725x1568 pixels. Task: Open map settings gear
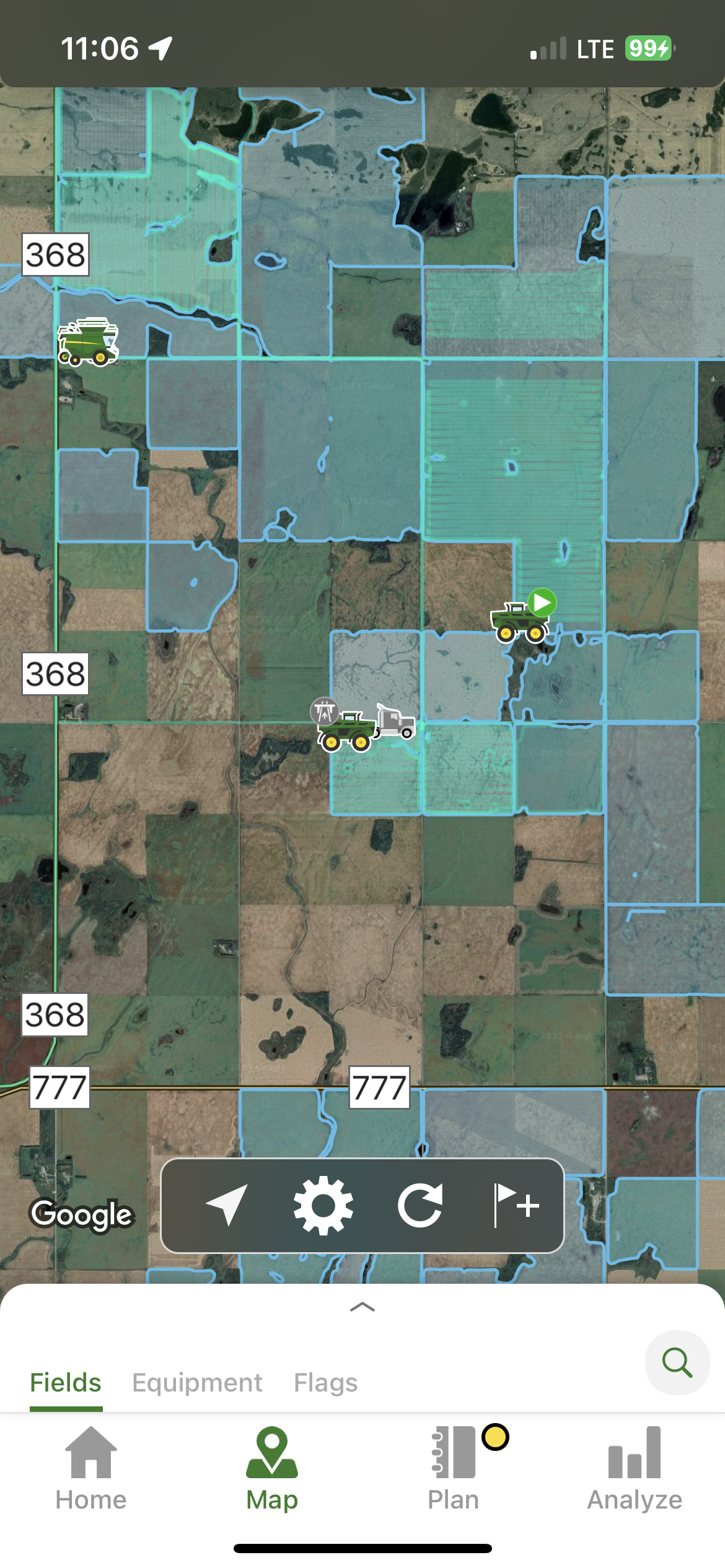tap(323, 1205)
